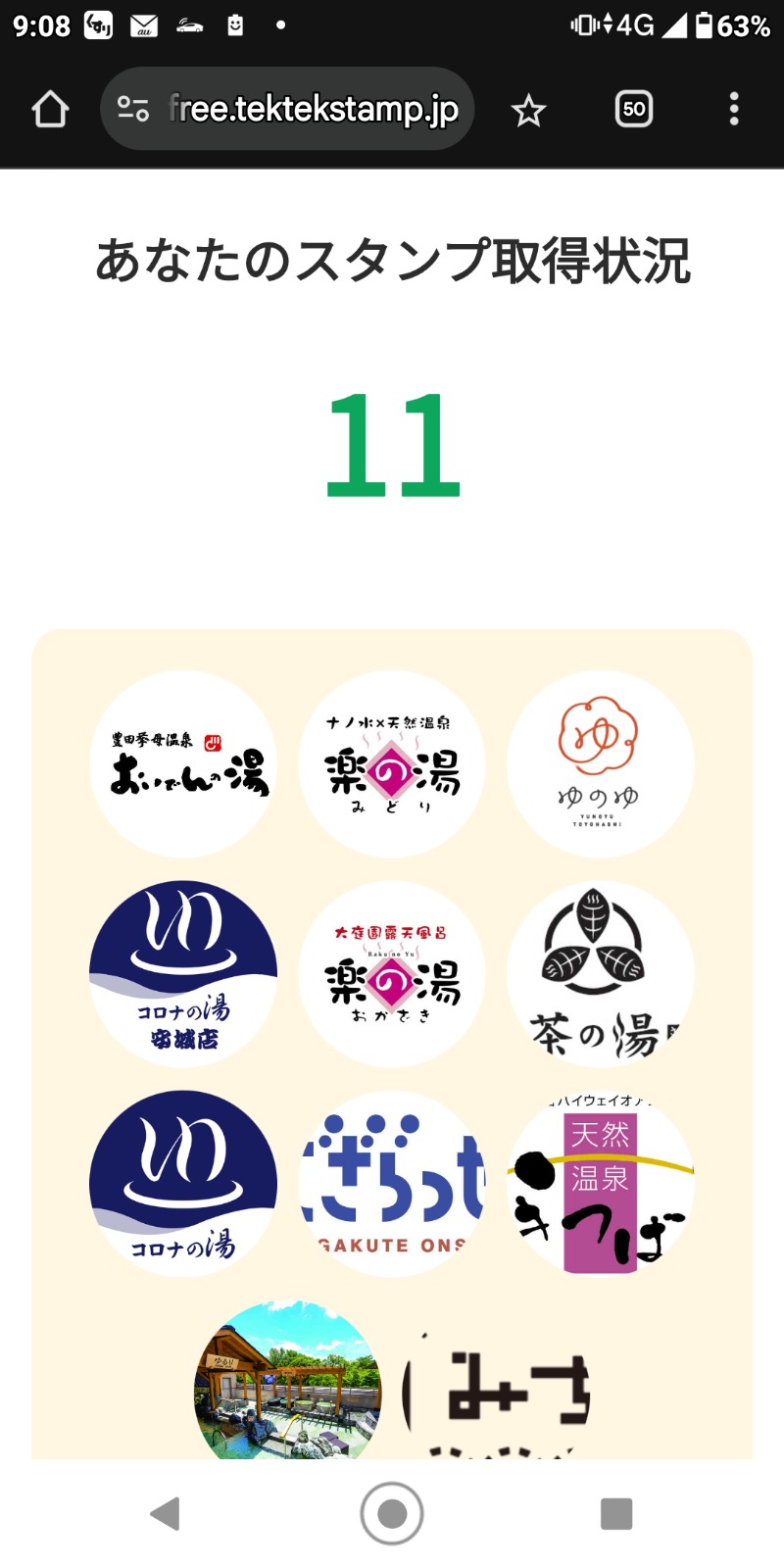Open the browser overflow menu
The width and height of the screenshot is (784, 1568).
click(x=734, y=109)
